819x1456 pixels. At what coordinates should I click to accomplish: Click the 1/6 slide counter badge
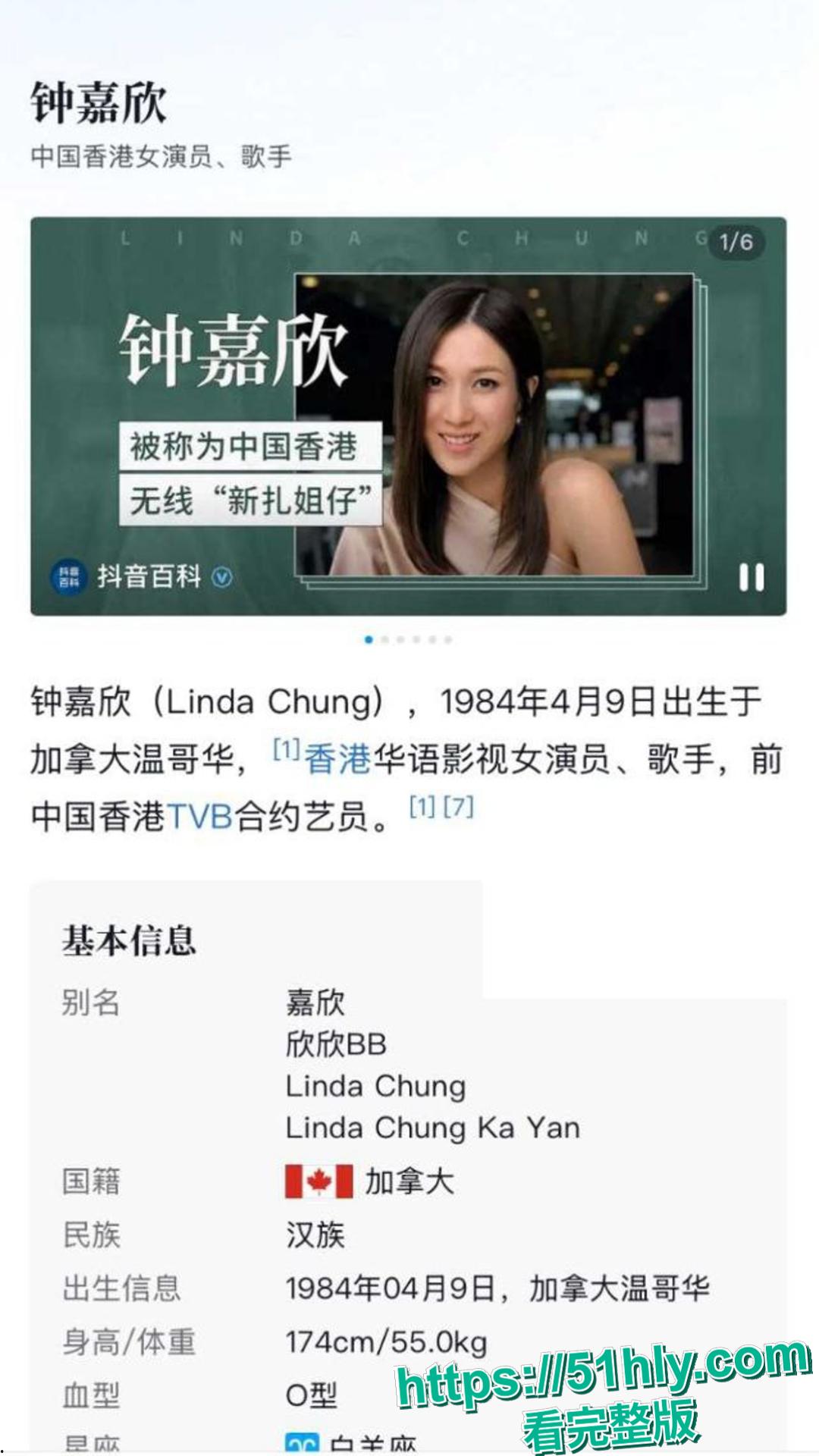pos(736,241)
